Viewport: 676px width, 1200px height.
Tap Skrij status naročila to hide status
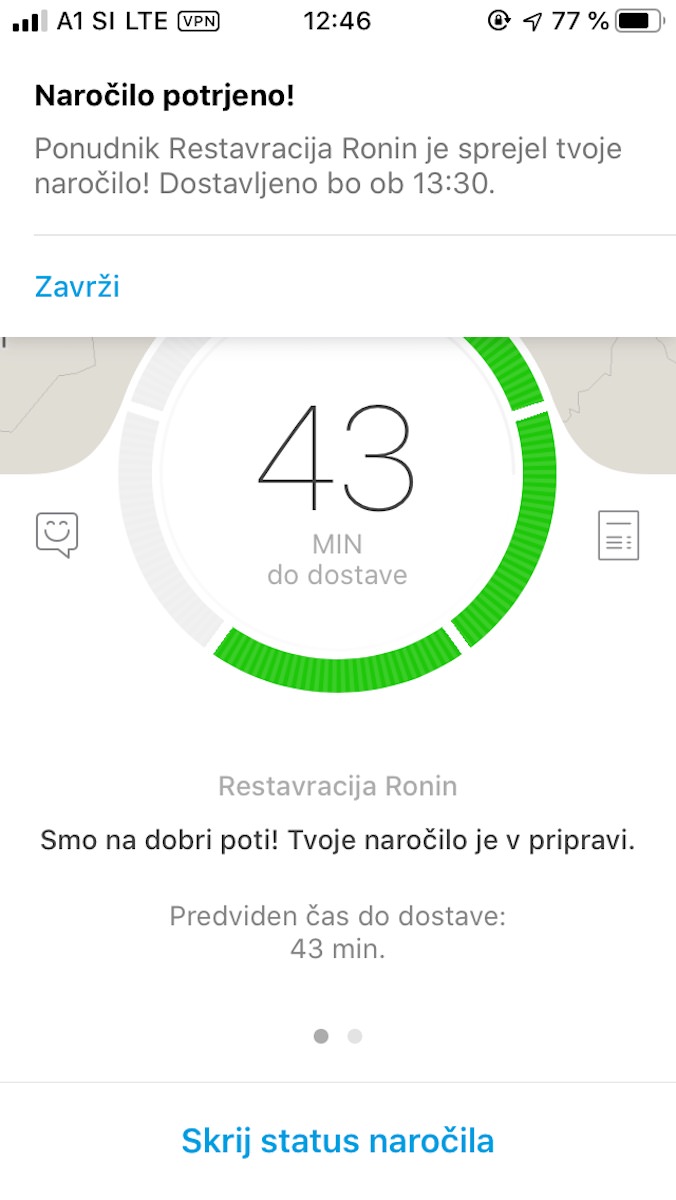338,1140
